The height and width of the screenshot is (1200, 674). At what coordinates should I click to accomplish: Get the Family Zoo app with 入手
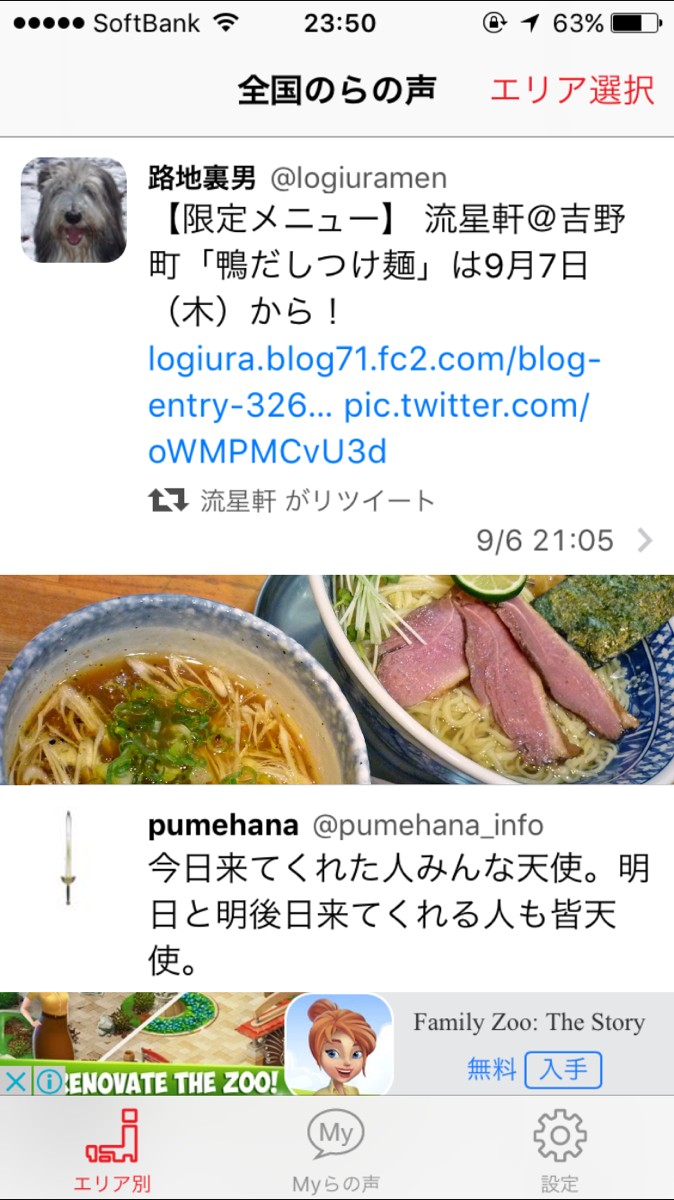tap(563, 1070)
